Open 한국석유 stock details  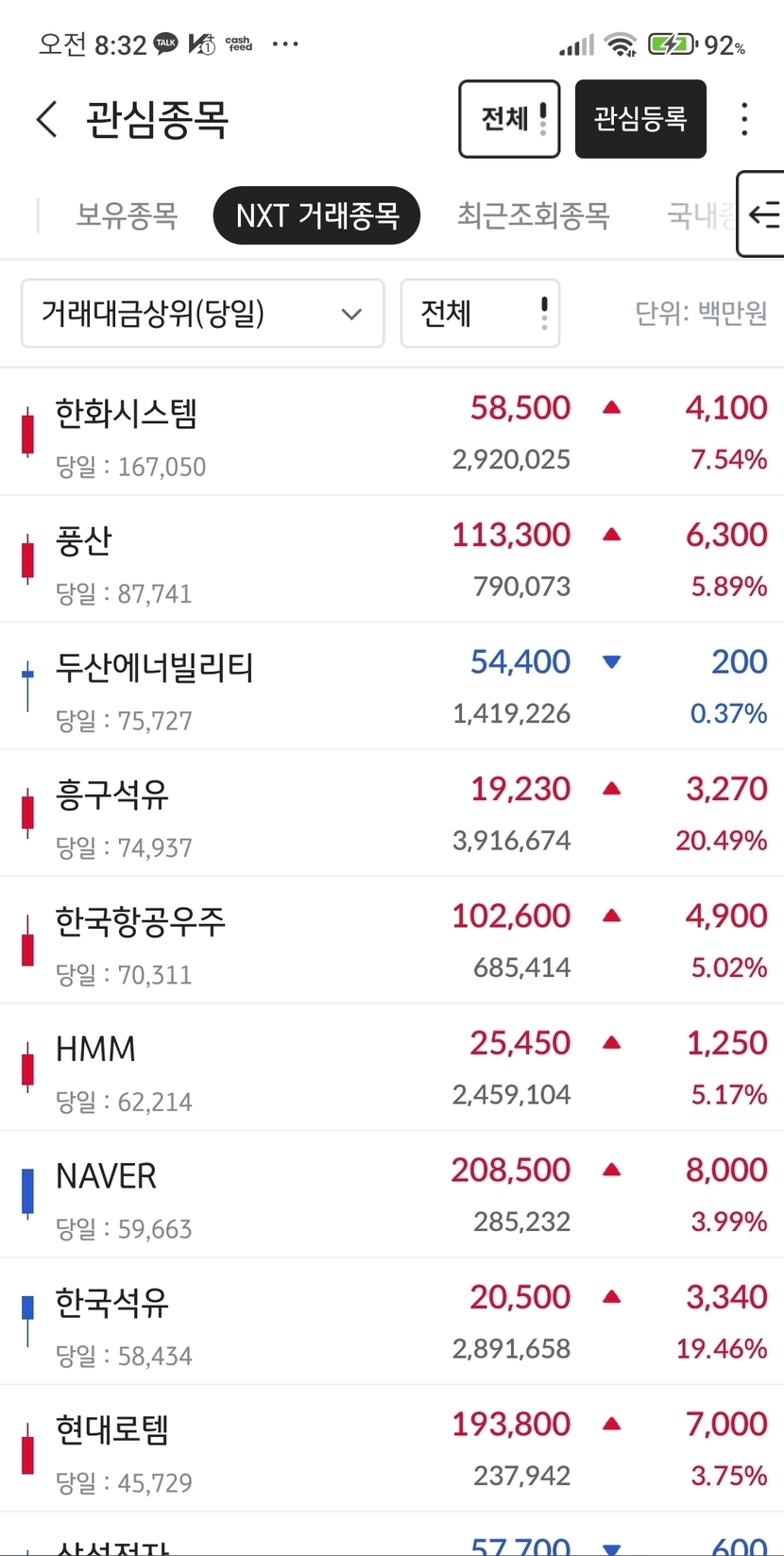[392, 1322]
